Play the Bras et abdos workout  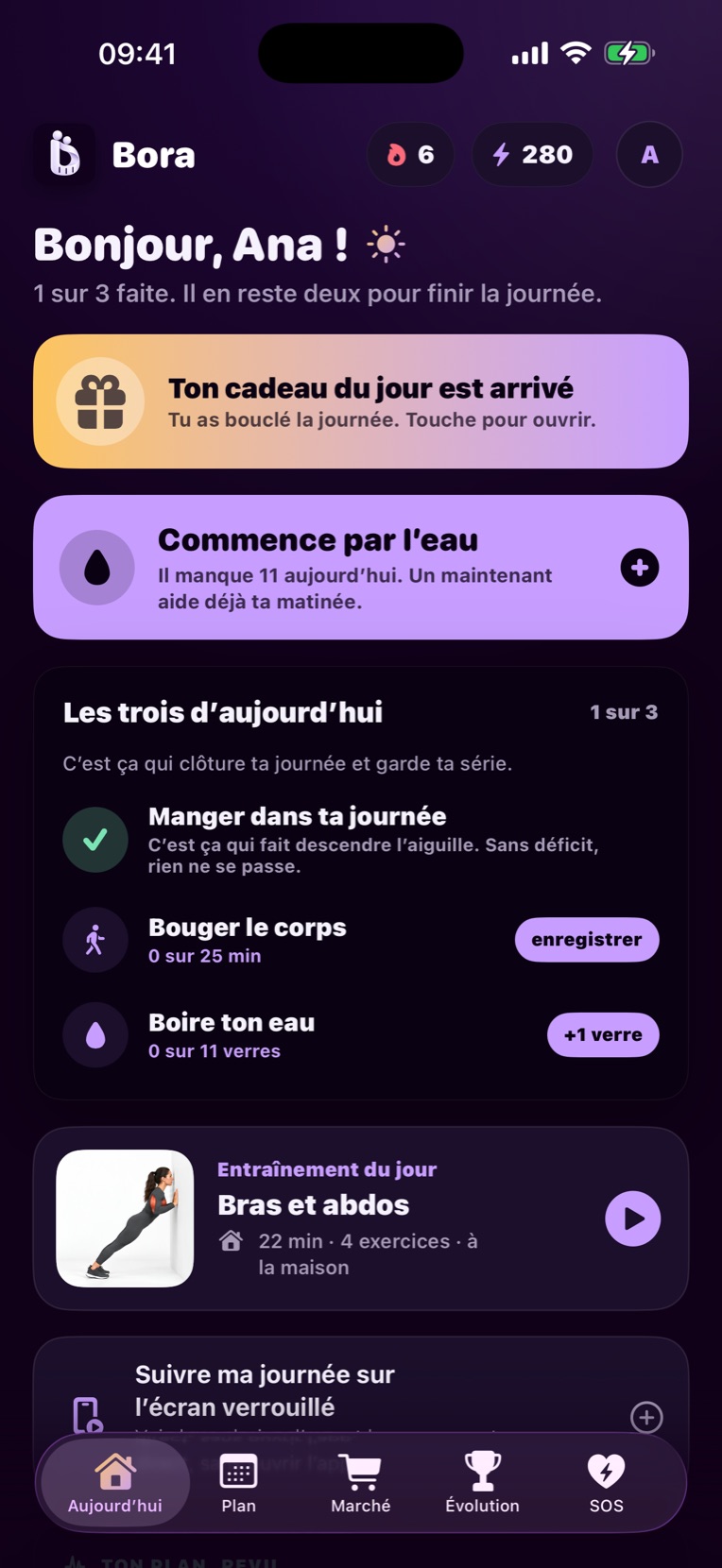point(633,1219)
